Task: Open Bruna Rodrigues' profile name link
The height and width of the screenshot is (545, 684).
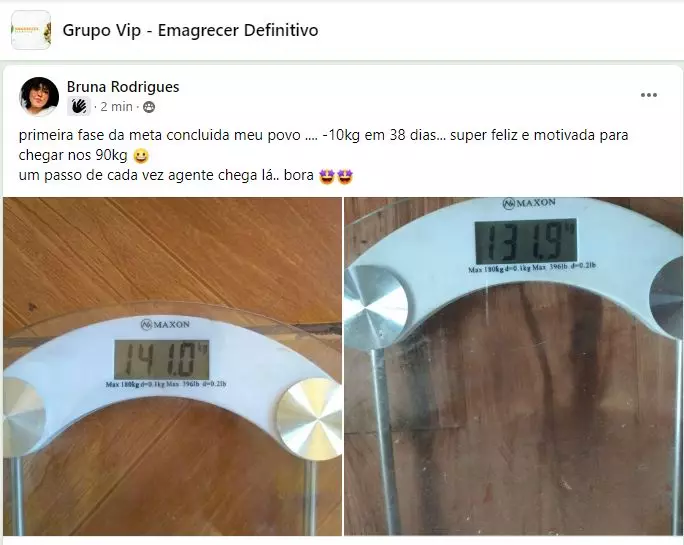Action: click(x=123, y=87)
